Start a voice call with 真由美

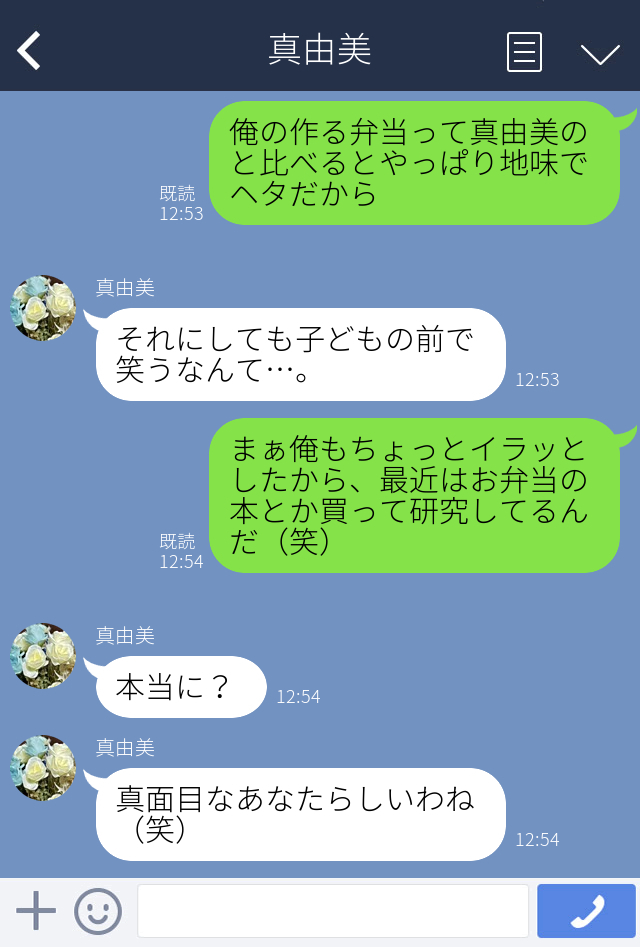586,911
